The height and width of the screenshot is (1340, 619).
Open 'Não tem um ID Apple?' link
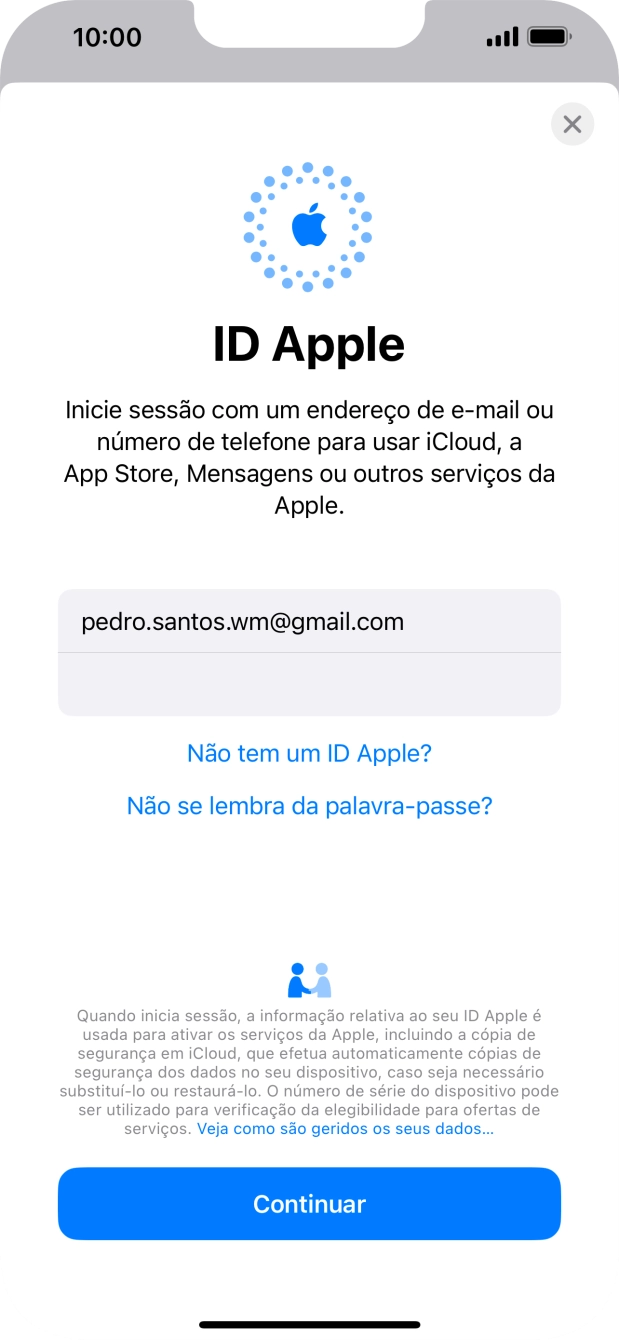coord(309,753)
